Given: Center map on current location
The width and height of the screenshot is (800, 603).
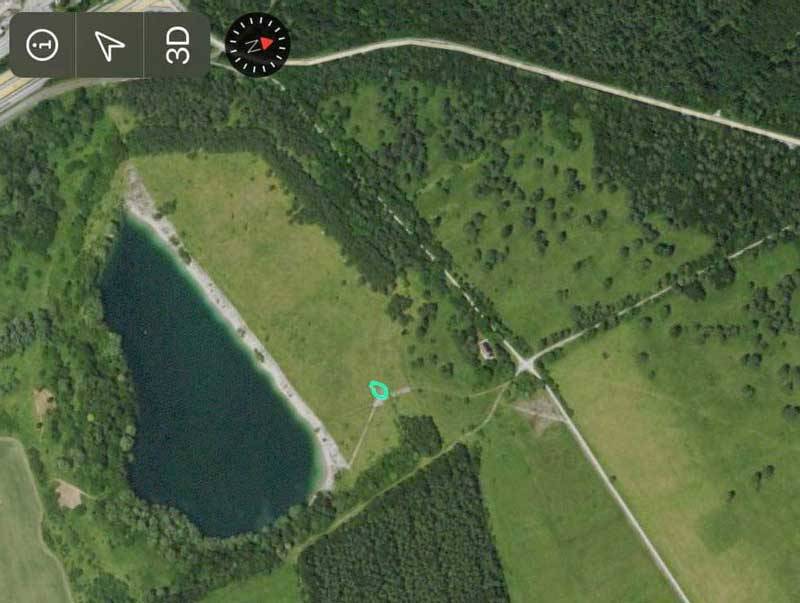Looking at the screenshot, I should pos(108,45).
